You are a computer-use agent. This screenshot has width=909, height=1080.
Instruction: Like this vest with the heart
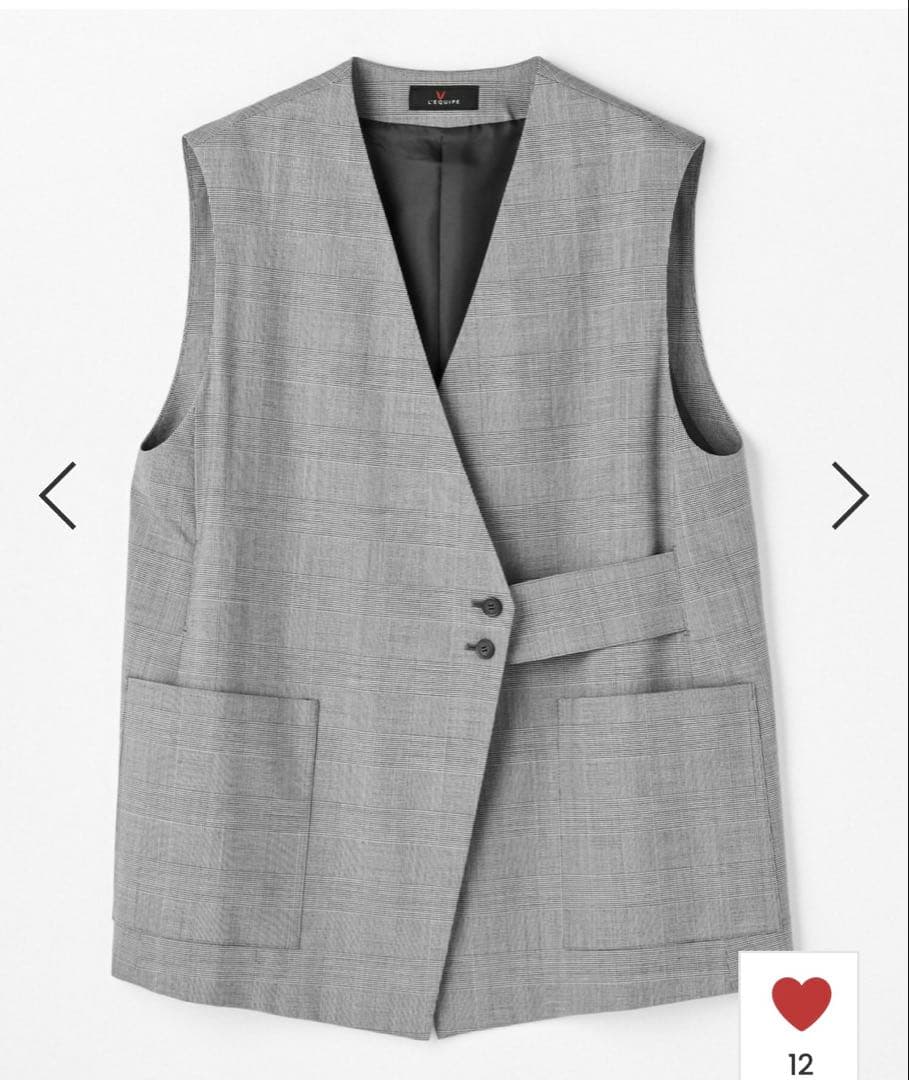point(800,1004)
